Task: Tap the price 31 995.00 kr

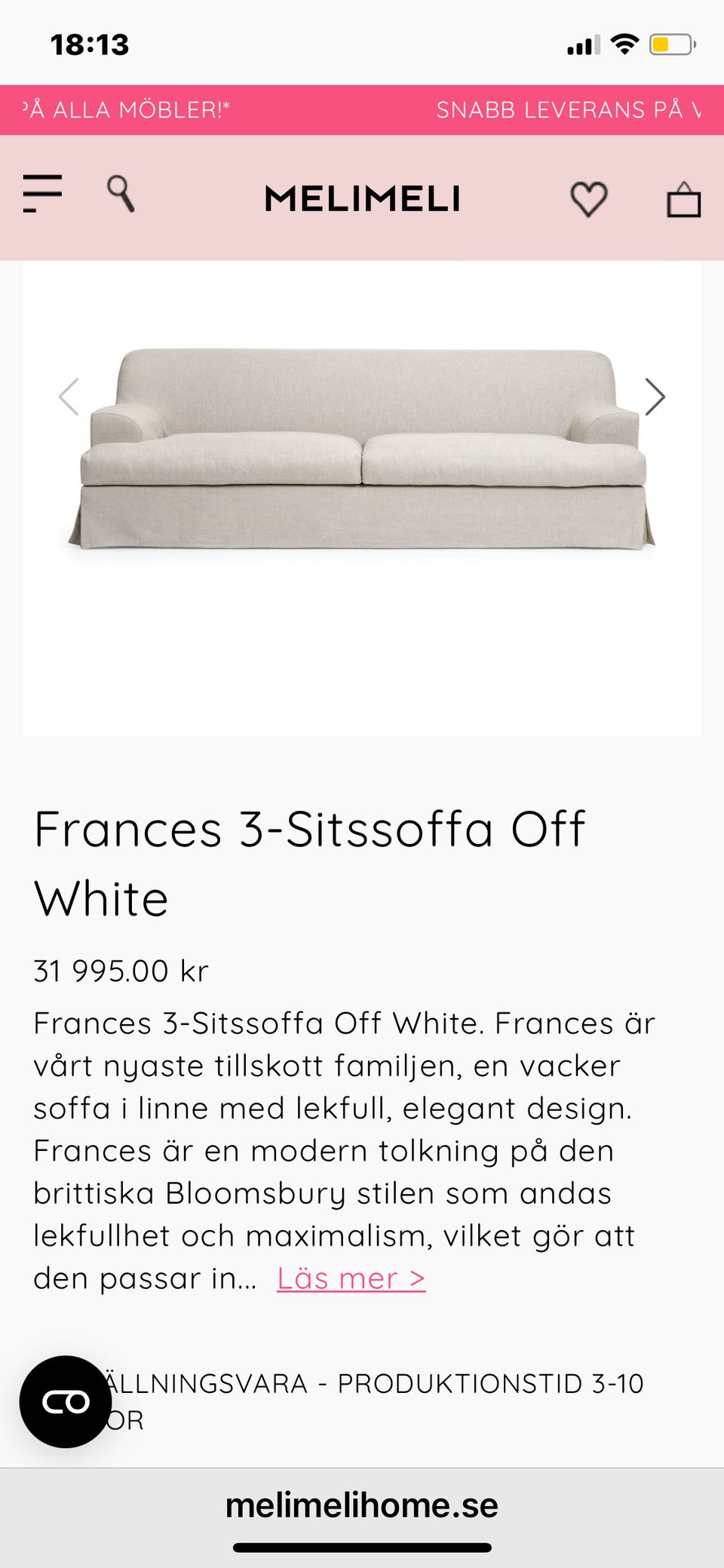Action: (121, 971)
